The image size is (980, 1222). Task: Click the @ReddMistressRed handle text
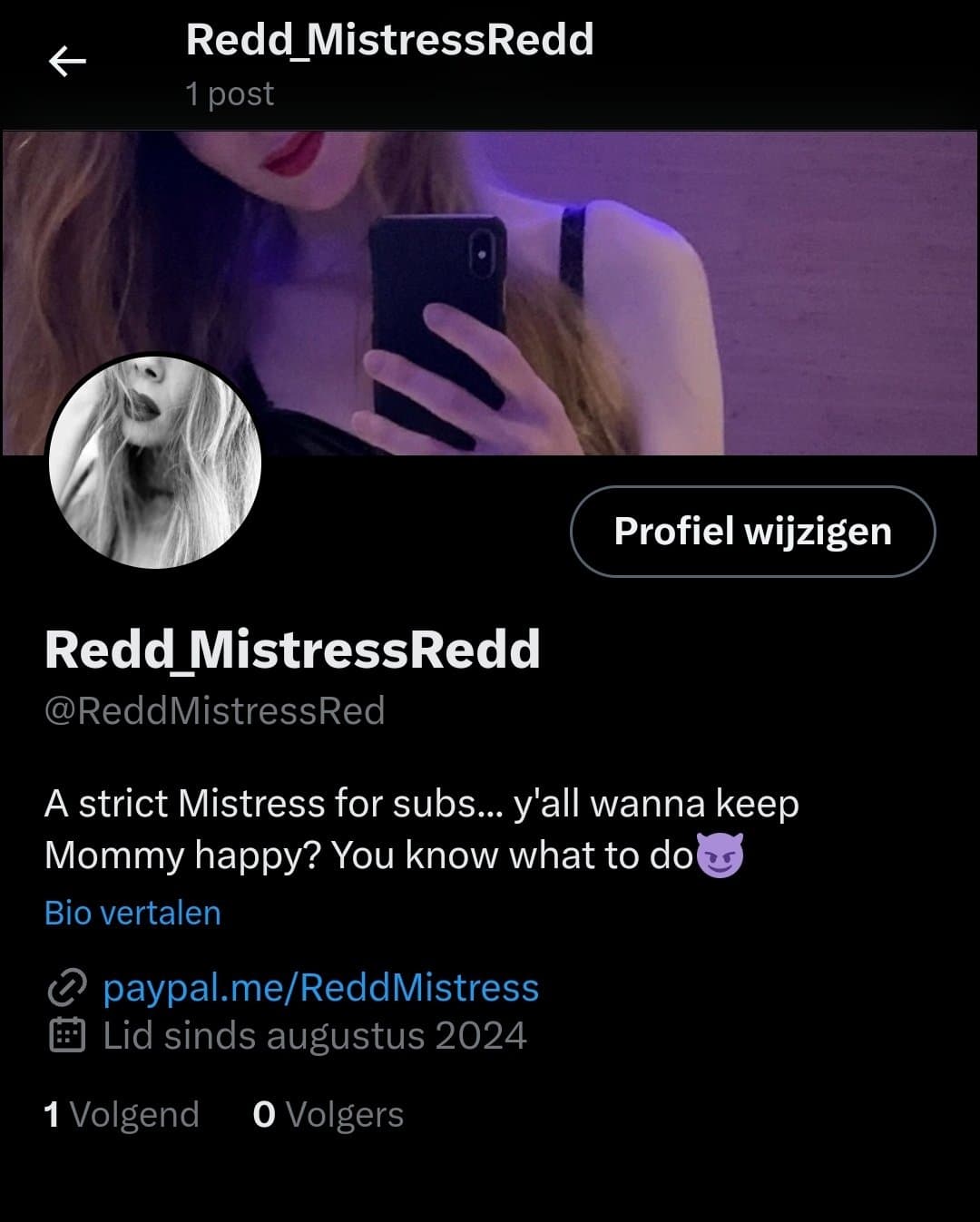[215, 713]
